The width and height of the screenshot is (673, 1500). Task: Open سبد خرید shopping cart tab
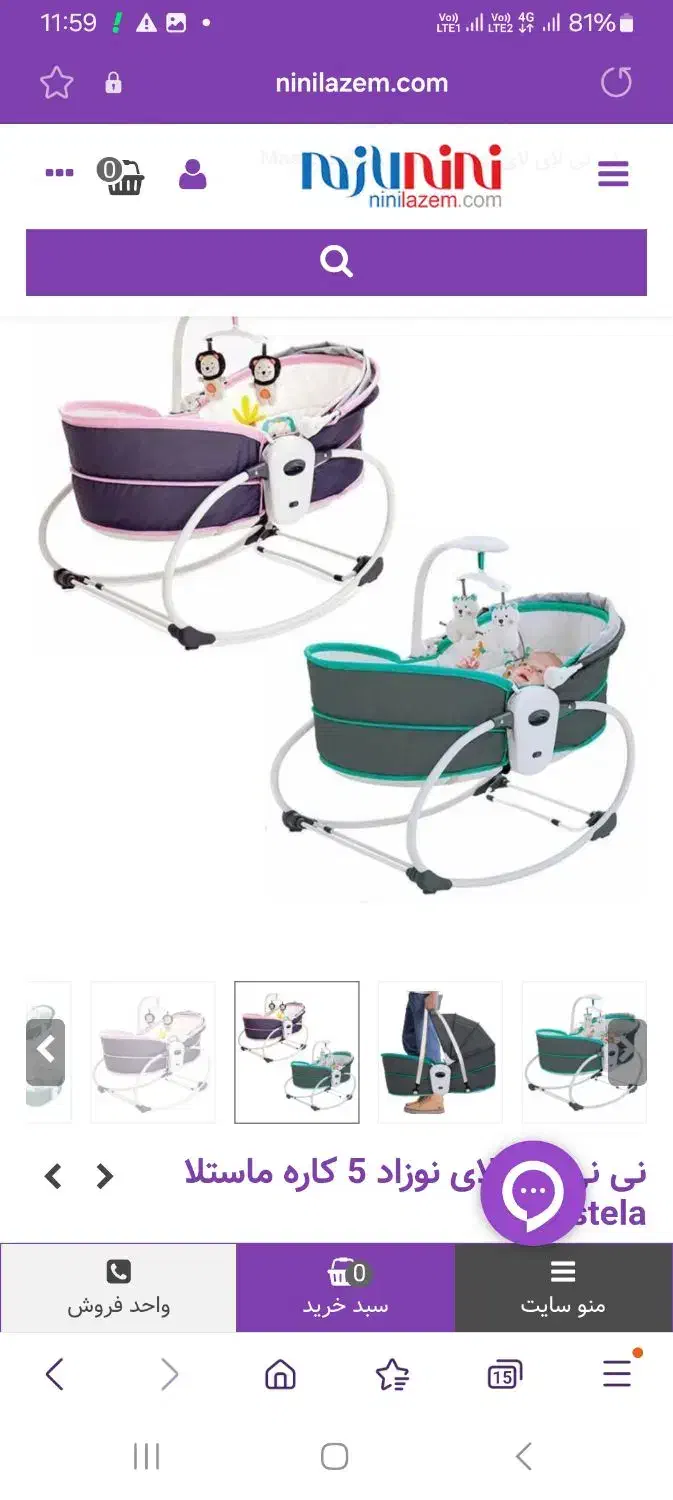(x=345, y=1288)
